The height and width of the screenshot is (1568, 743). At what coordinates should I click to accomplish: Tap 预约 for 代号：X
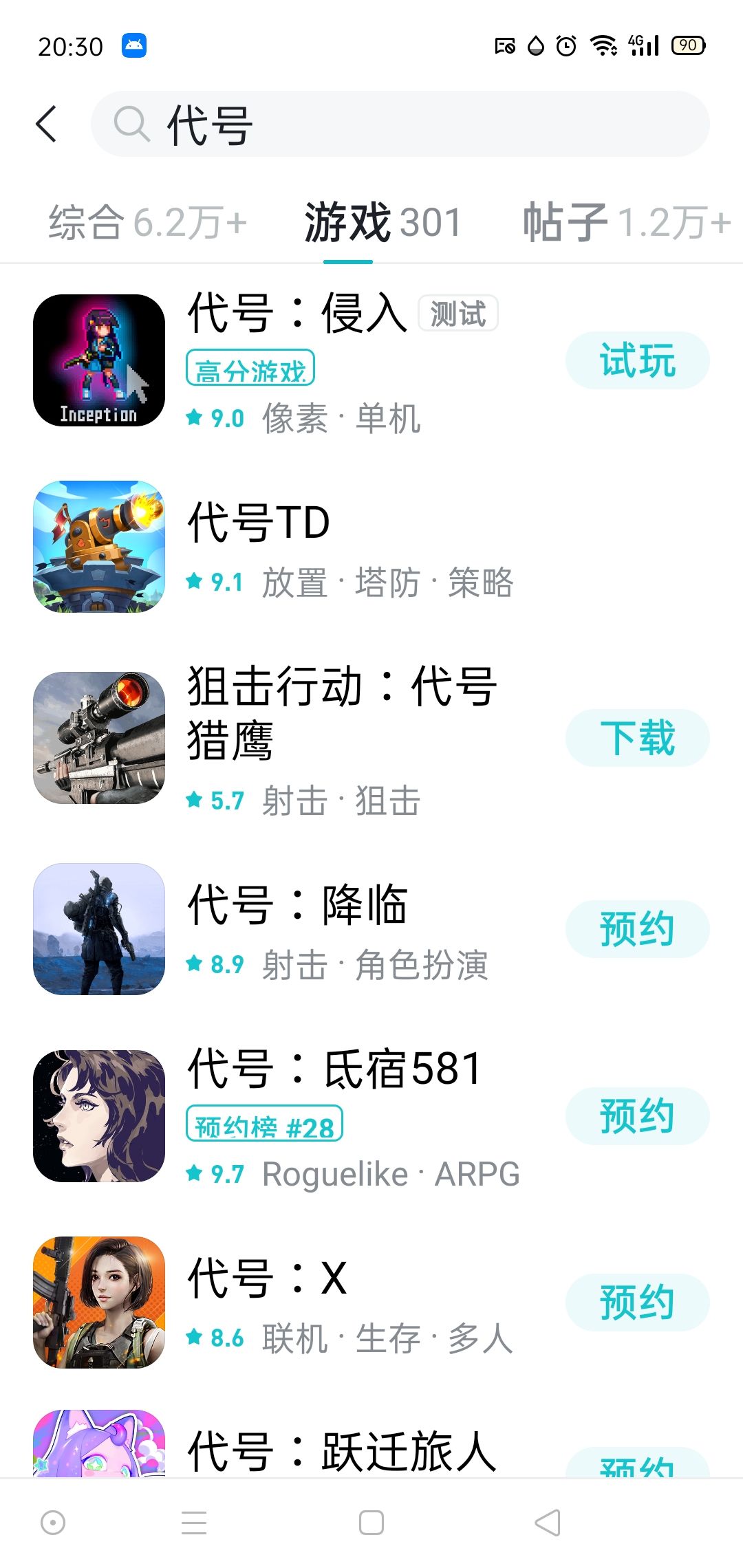(x=637, y=1303)
